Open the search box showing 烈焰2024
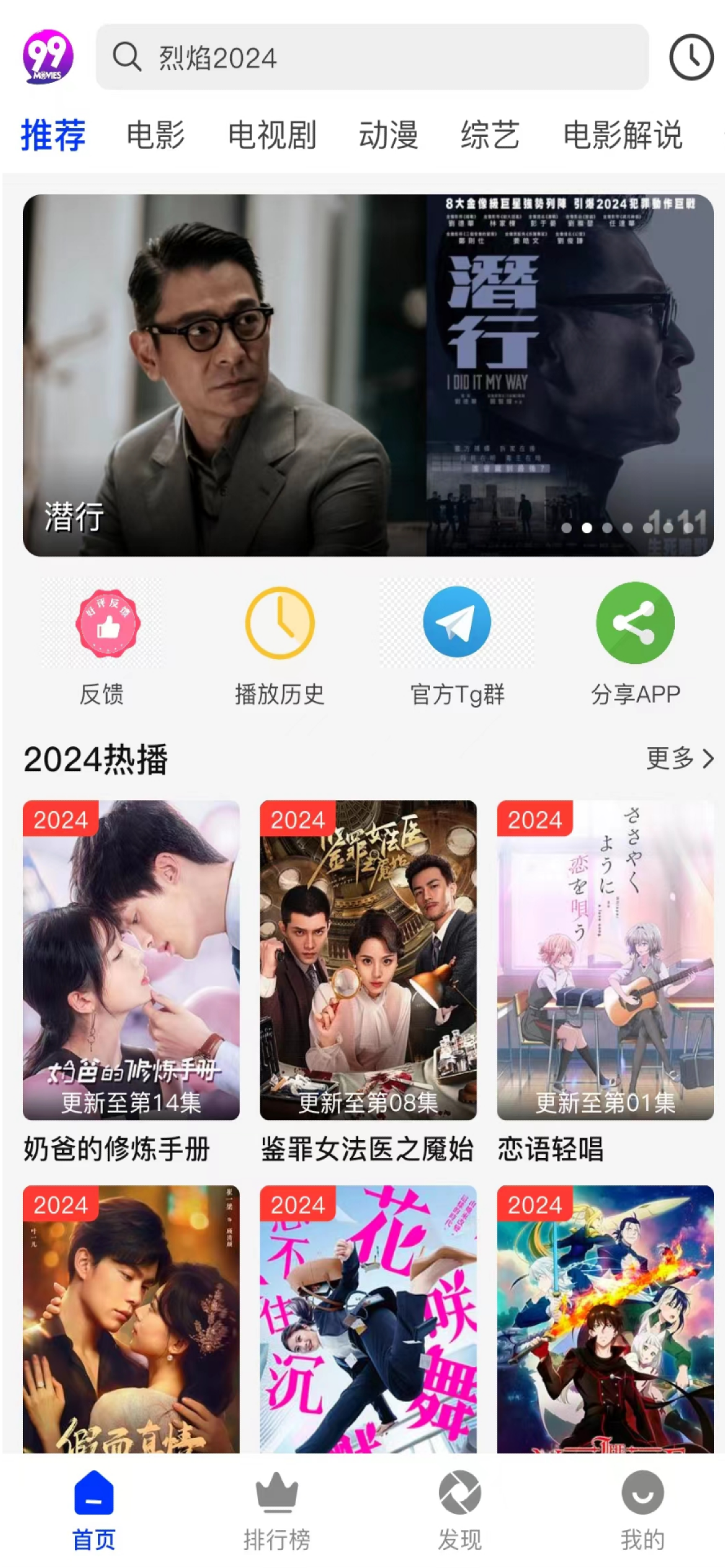725x1568 pixels. tap(372, 57)
